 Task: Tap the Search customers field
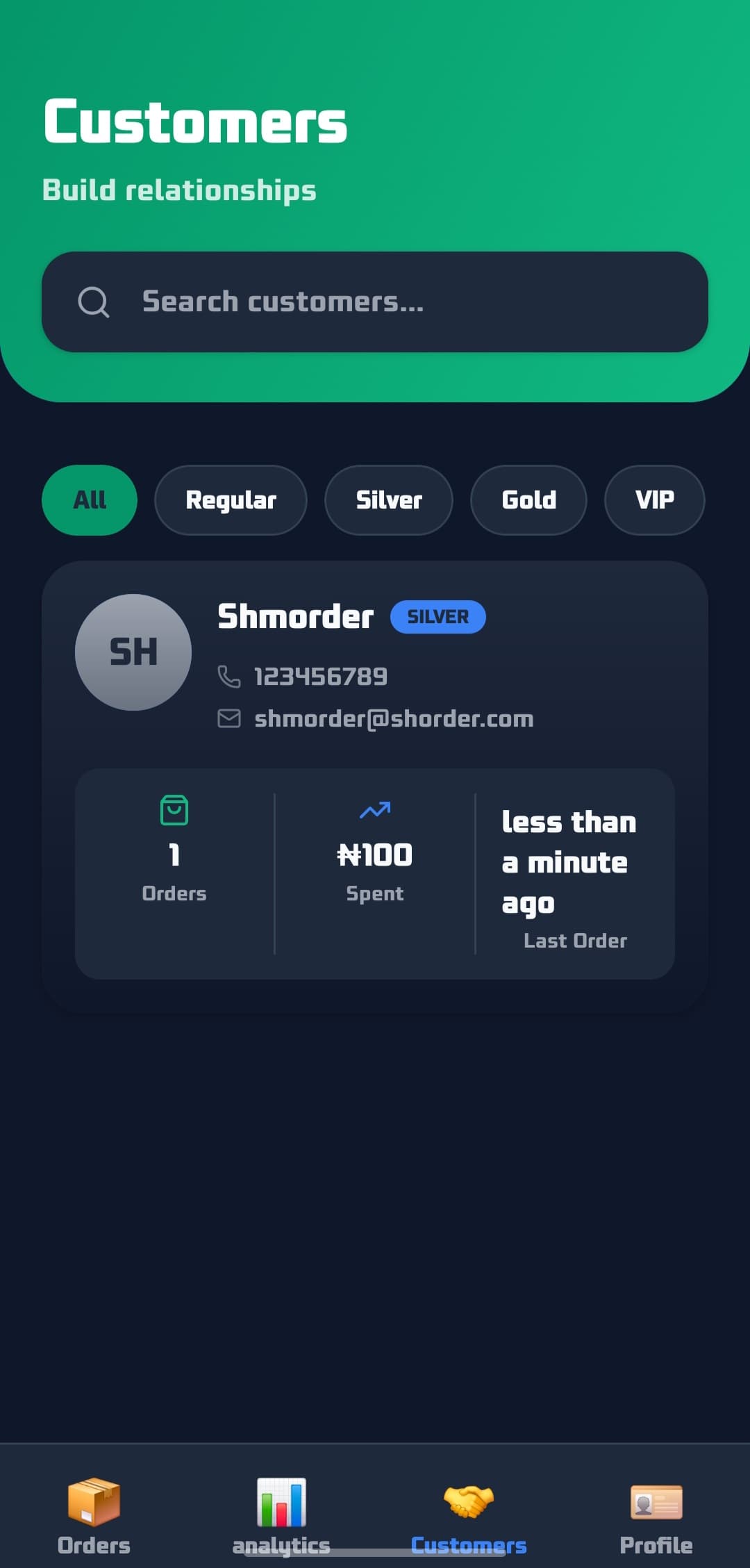[x=375, y=302]
